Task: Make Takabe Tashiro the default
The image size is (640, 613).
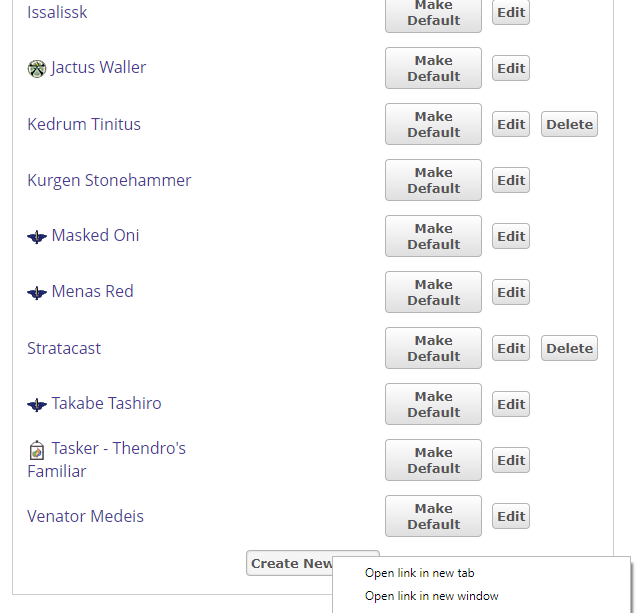Action: (433, 404)
